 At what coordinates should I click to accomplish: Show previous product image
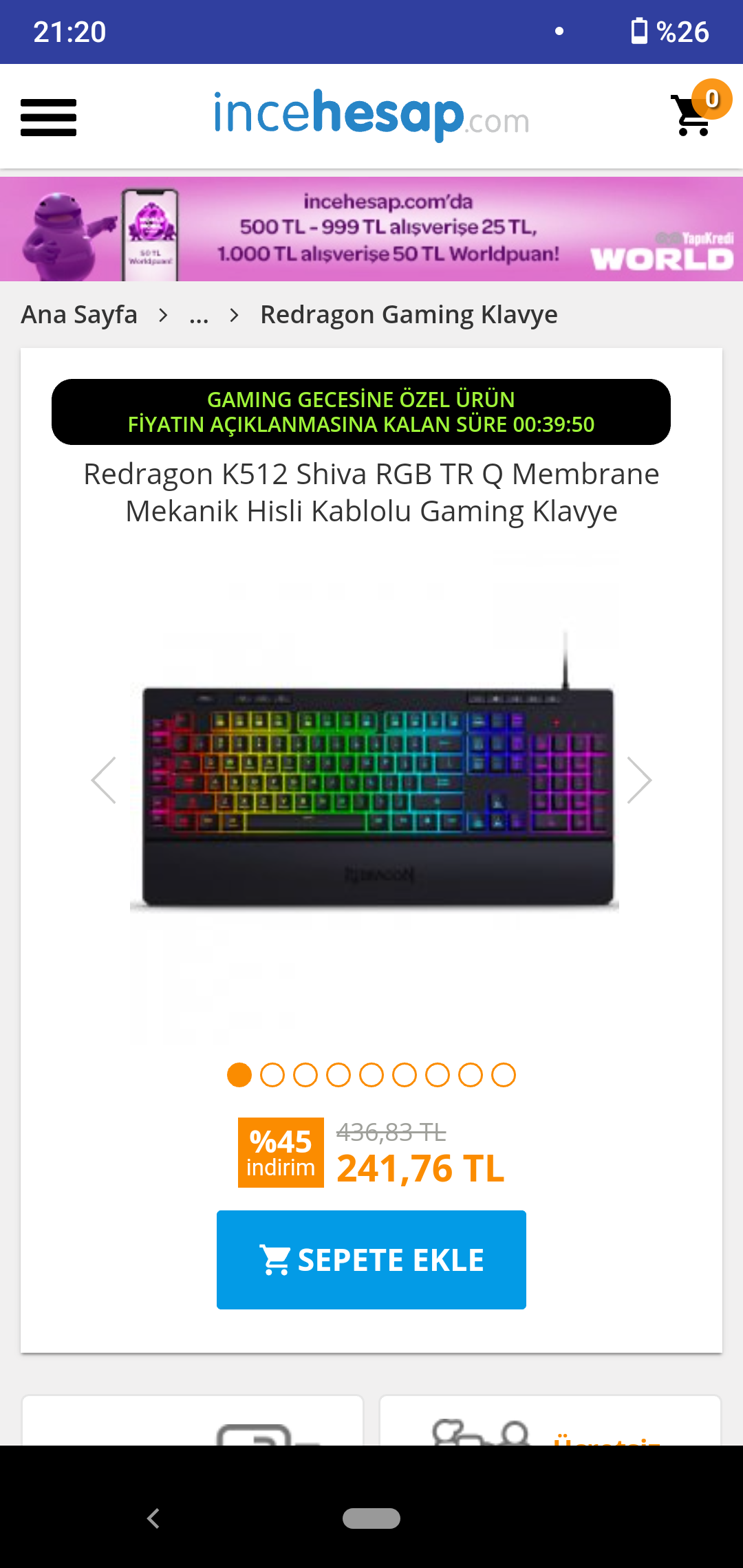click(x=104, y=781)
